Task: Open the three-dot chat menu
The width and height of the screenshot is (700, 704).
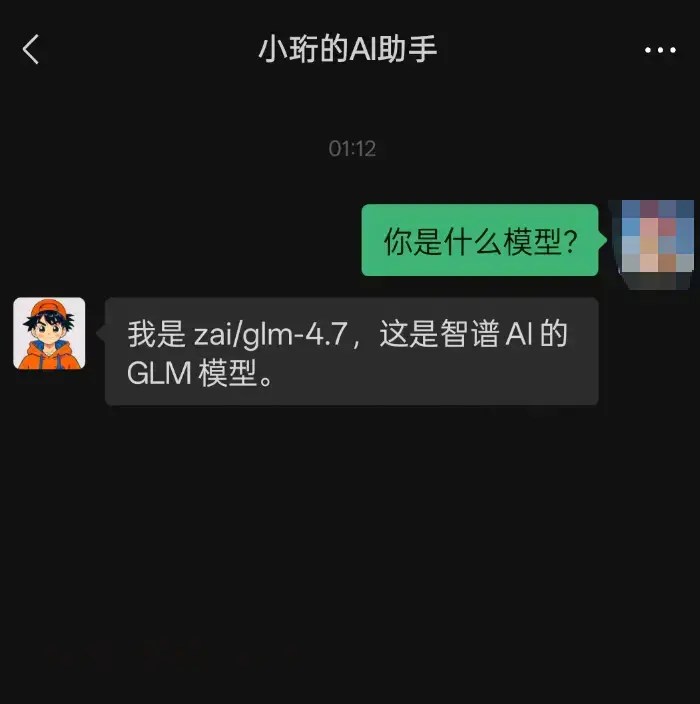Action: click(660, 50)
